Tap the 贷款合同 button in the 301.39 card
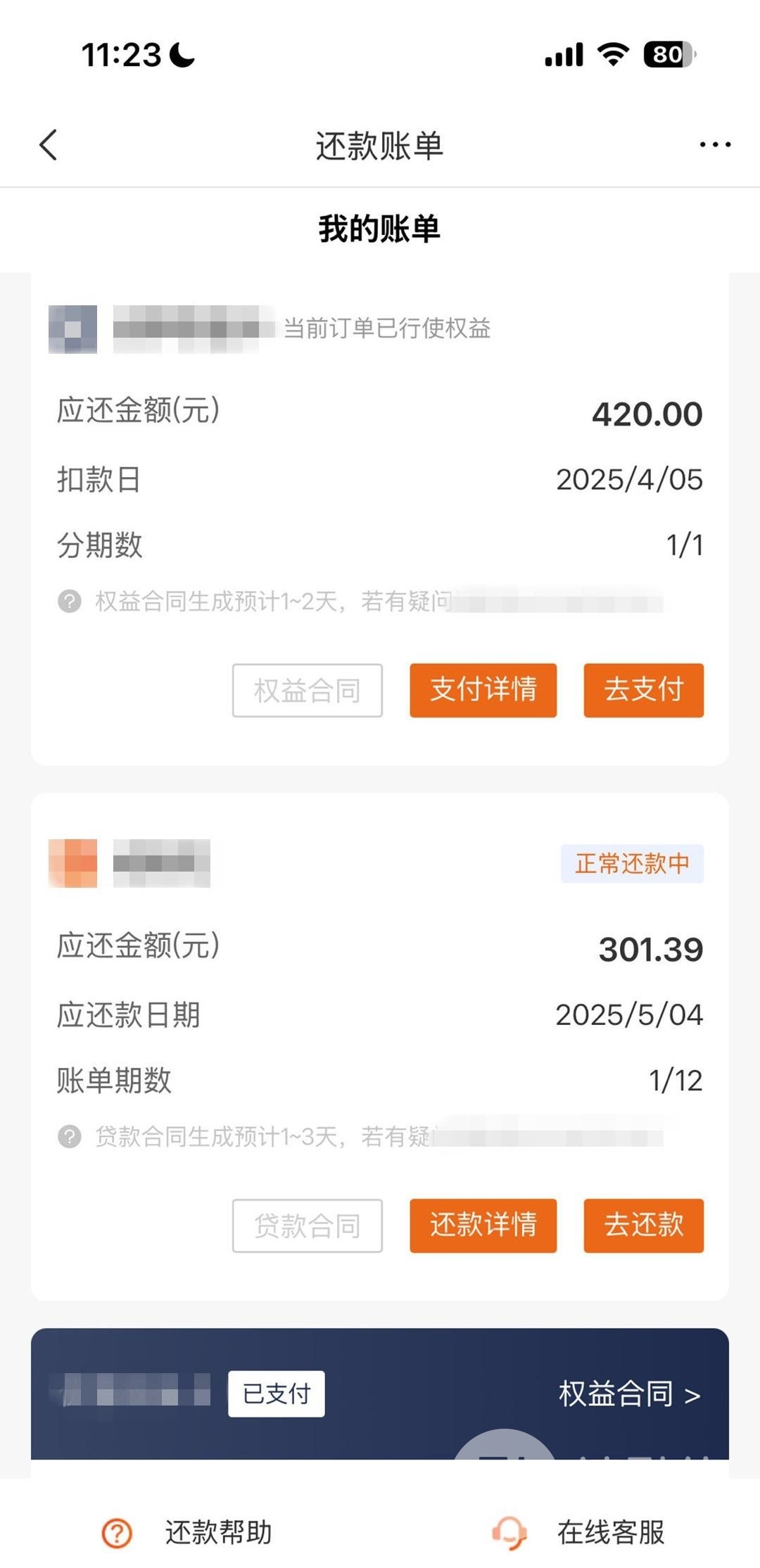 pos(308,1225)
